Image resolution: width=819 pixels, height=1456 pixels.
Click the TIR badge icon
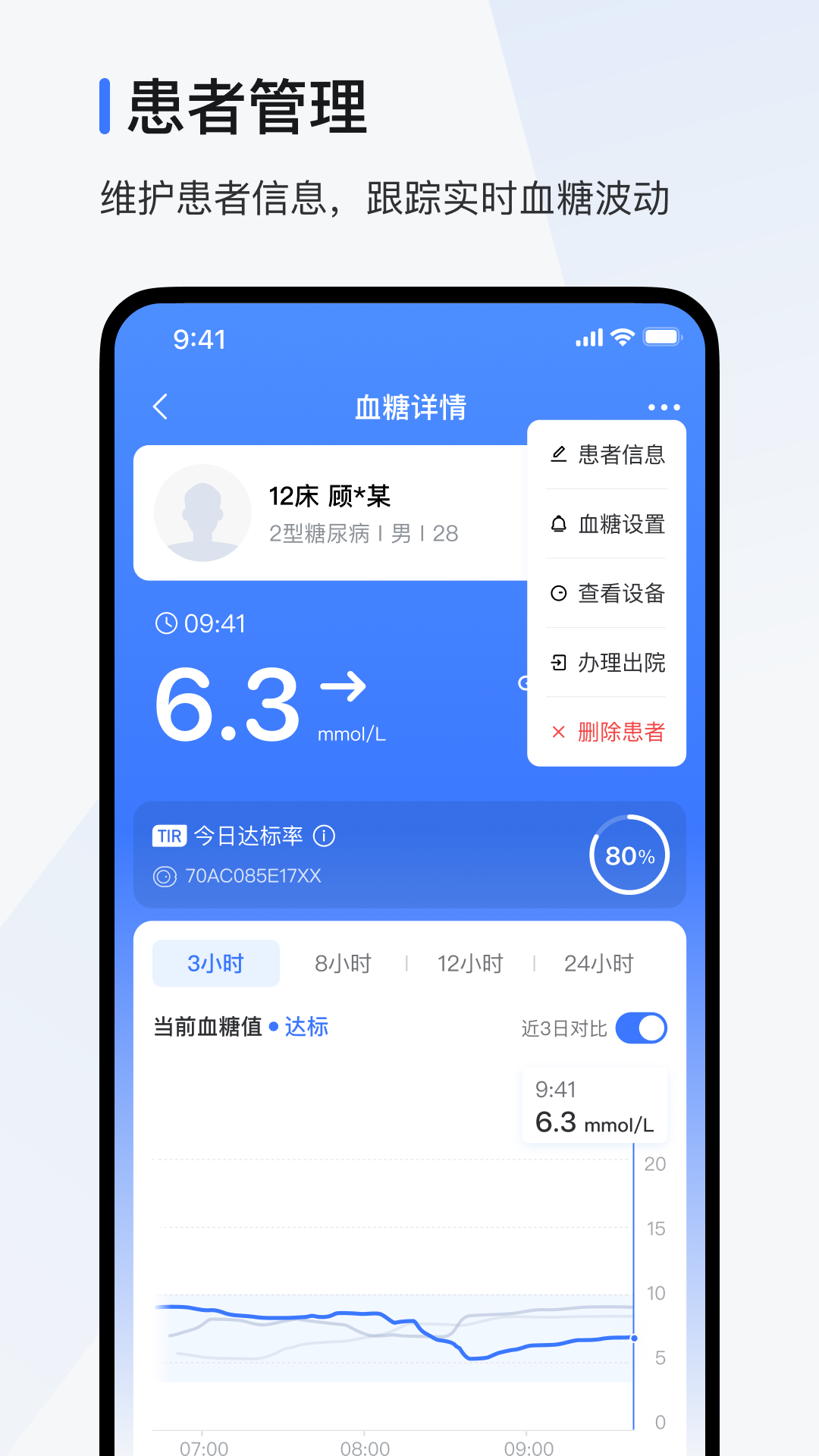tap(168, 836)
